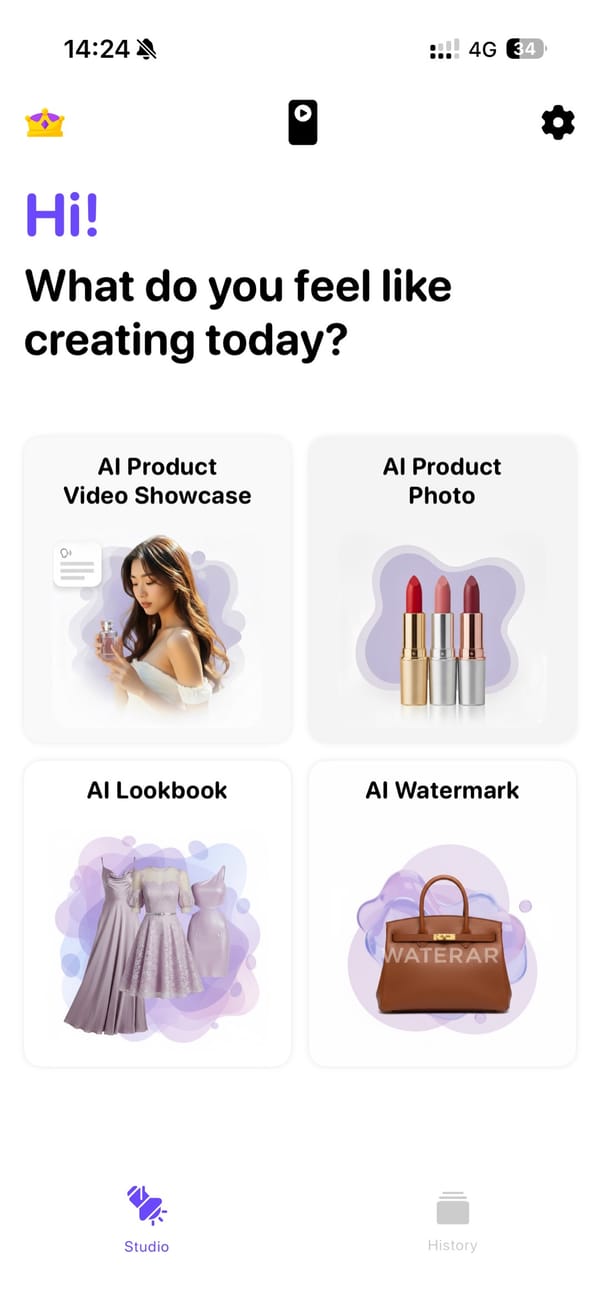Image resolution: width=600 pixels, height=1305 pixels.
Task: Select the AI Product Photo card
Action: tap(442, 589)
